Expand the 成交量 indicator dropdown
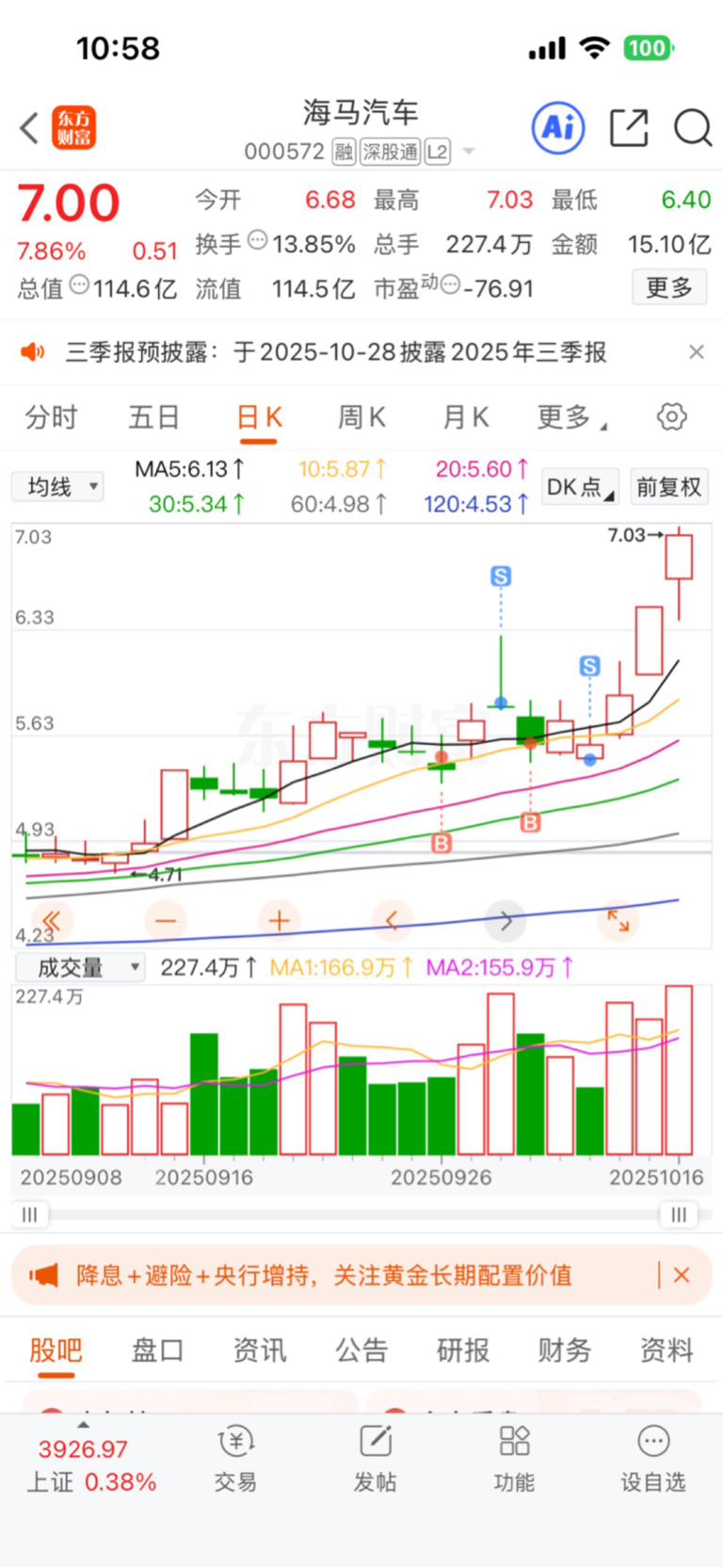The width and height of the screenshot is (723, 1568). tap(81, 967)
